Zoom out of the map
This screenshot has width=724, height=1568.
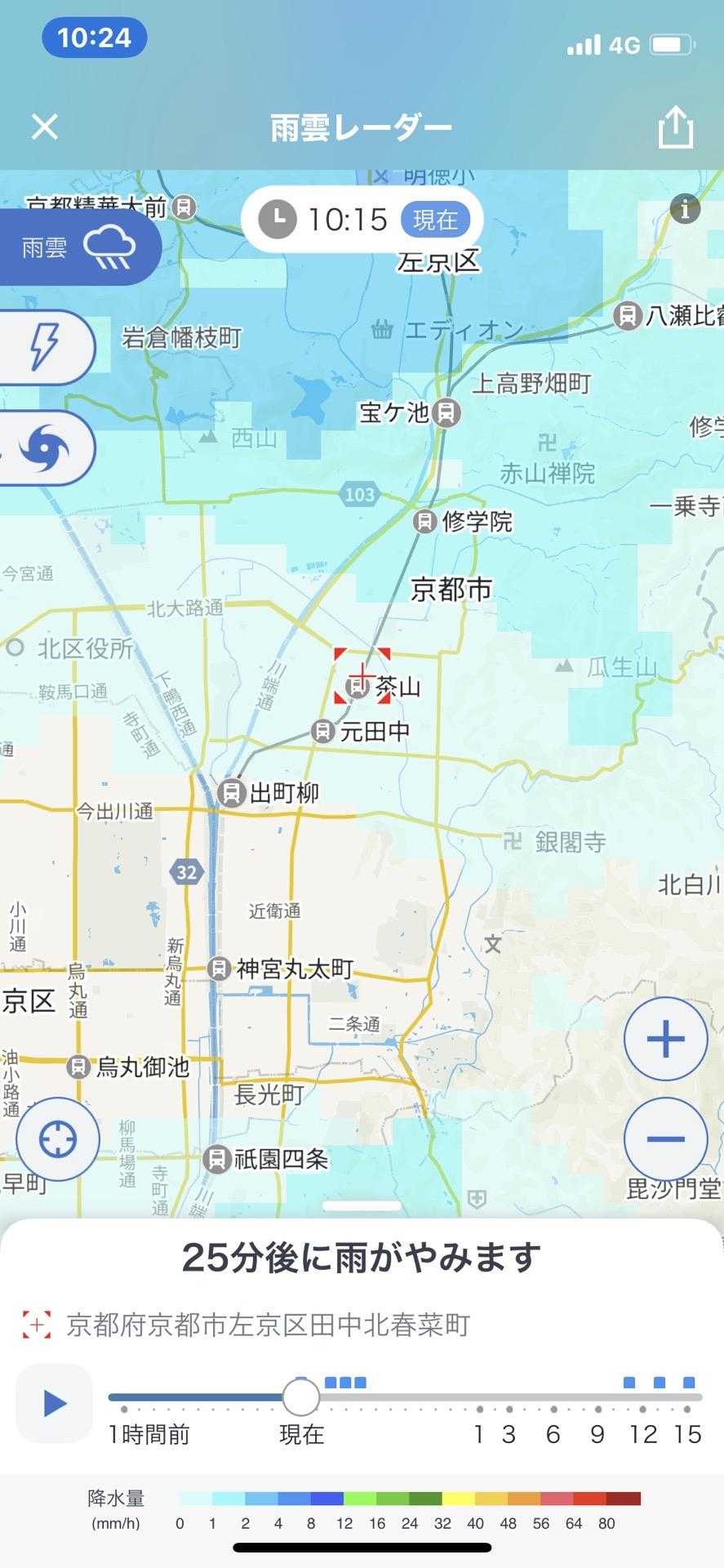click(665, 1139)
